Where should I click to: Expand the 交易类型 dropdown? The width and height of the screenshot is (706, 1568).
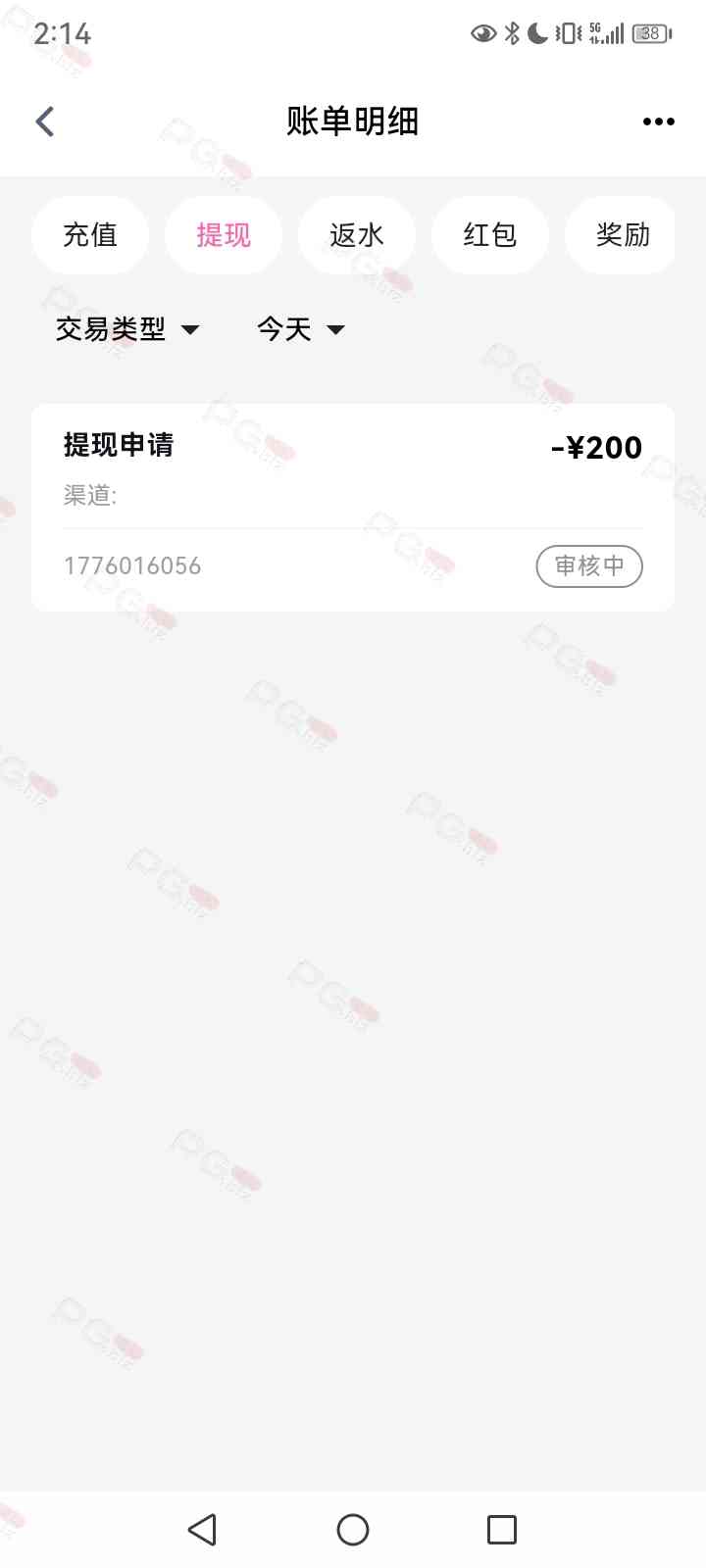click(x=127, y=329)
